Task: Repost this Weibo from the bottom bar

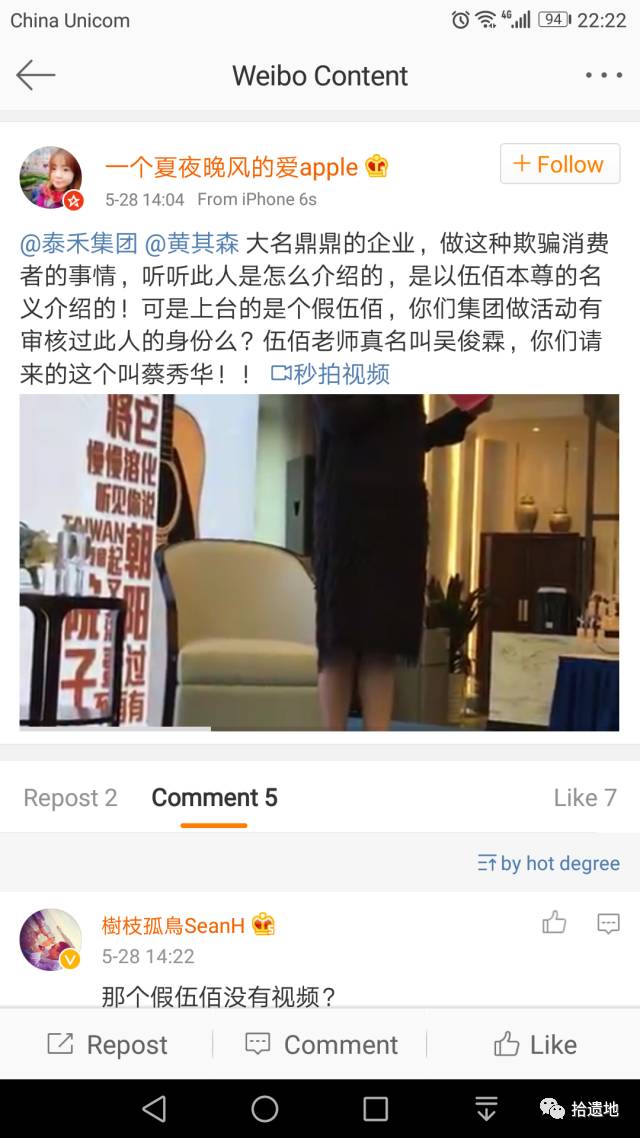Action: point(107,1044)
